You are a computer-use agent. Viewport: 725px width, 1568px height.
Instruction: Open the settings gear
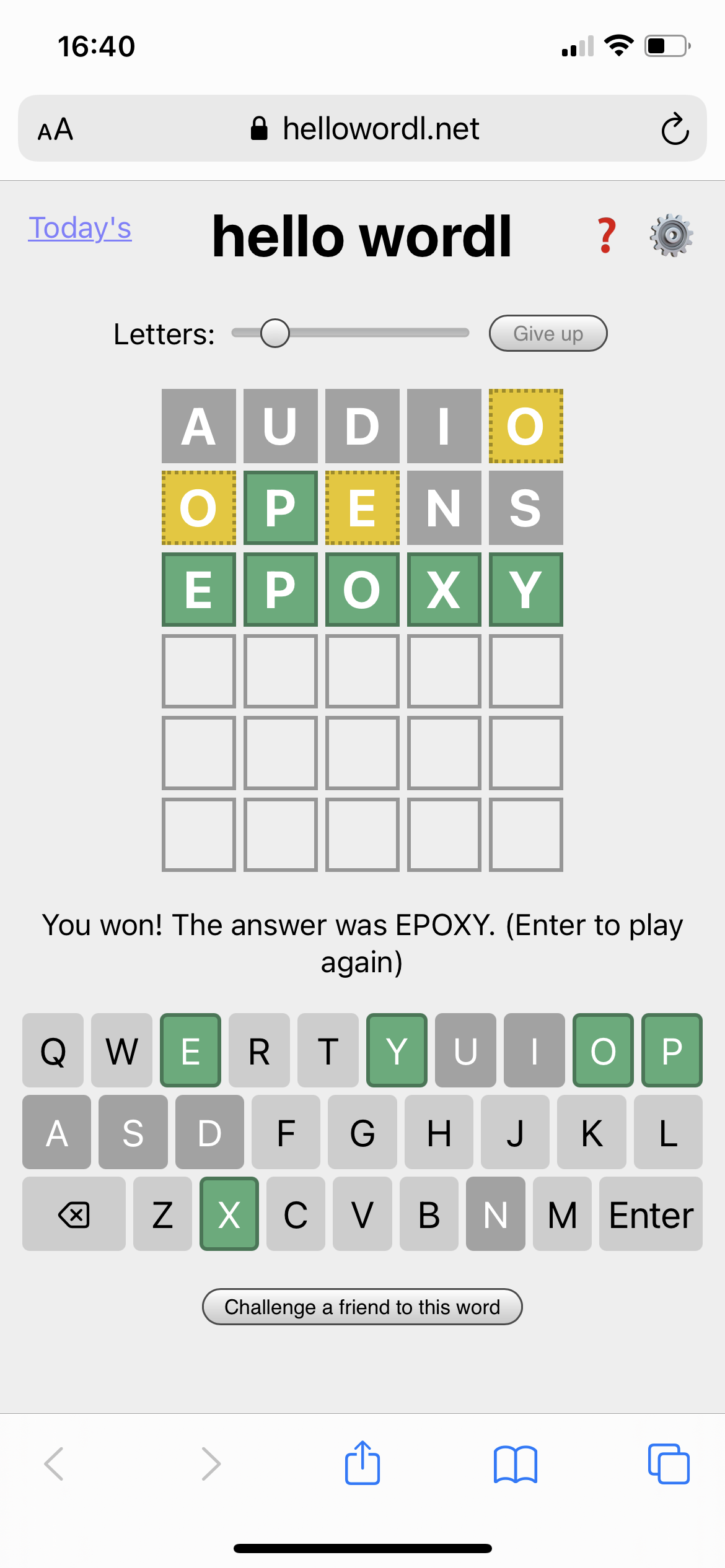(x=672, y=235)
